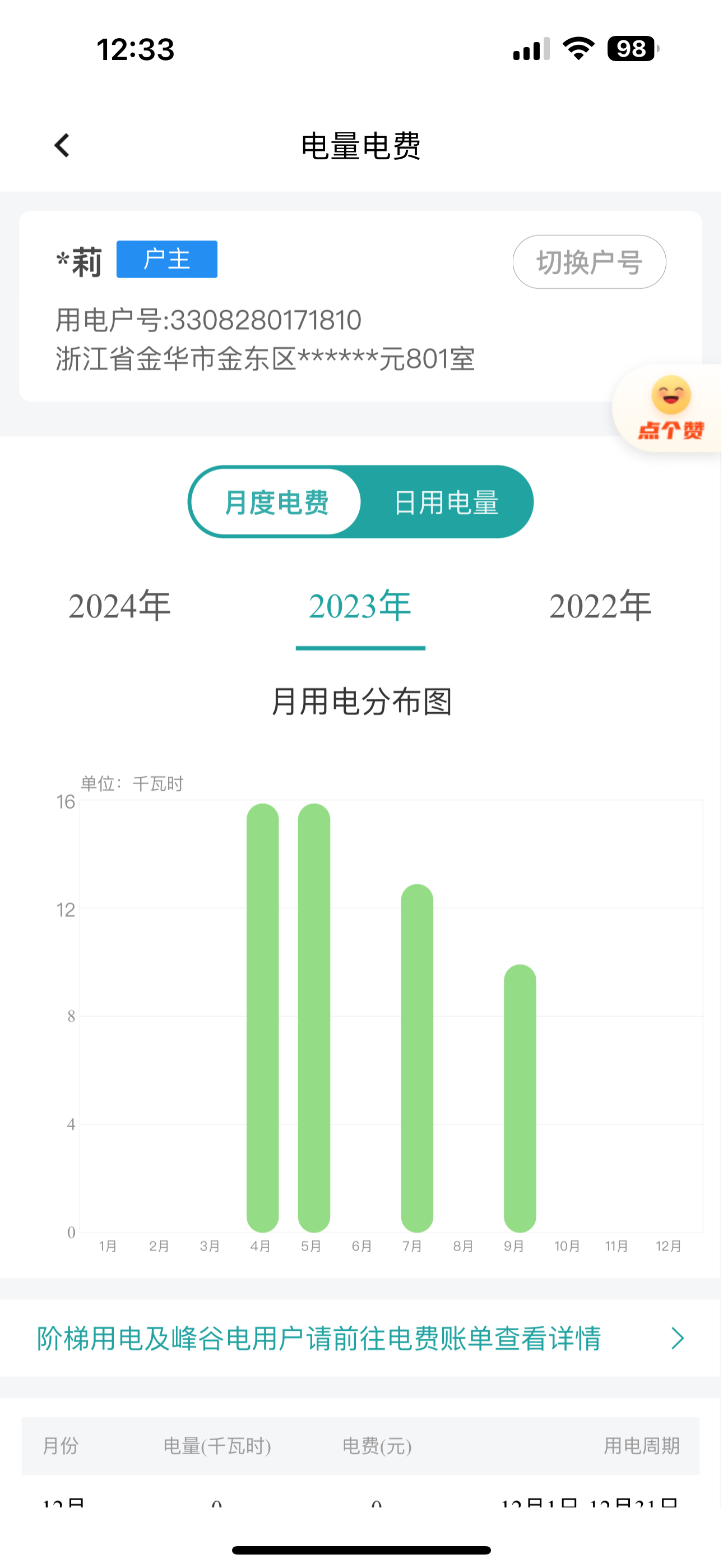This screenshot has width=723, height=1568.
Task: Go back from 电量电费 page
Action: point(62,145)
